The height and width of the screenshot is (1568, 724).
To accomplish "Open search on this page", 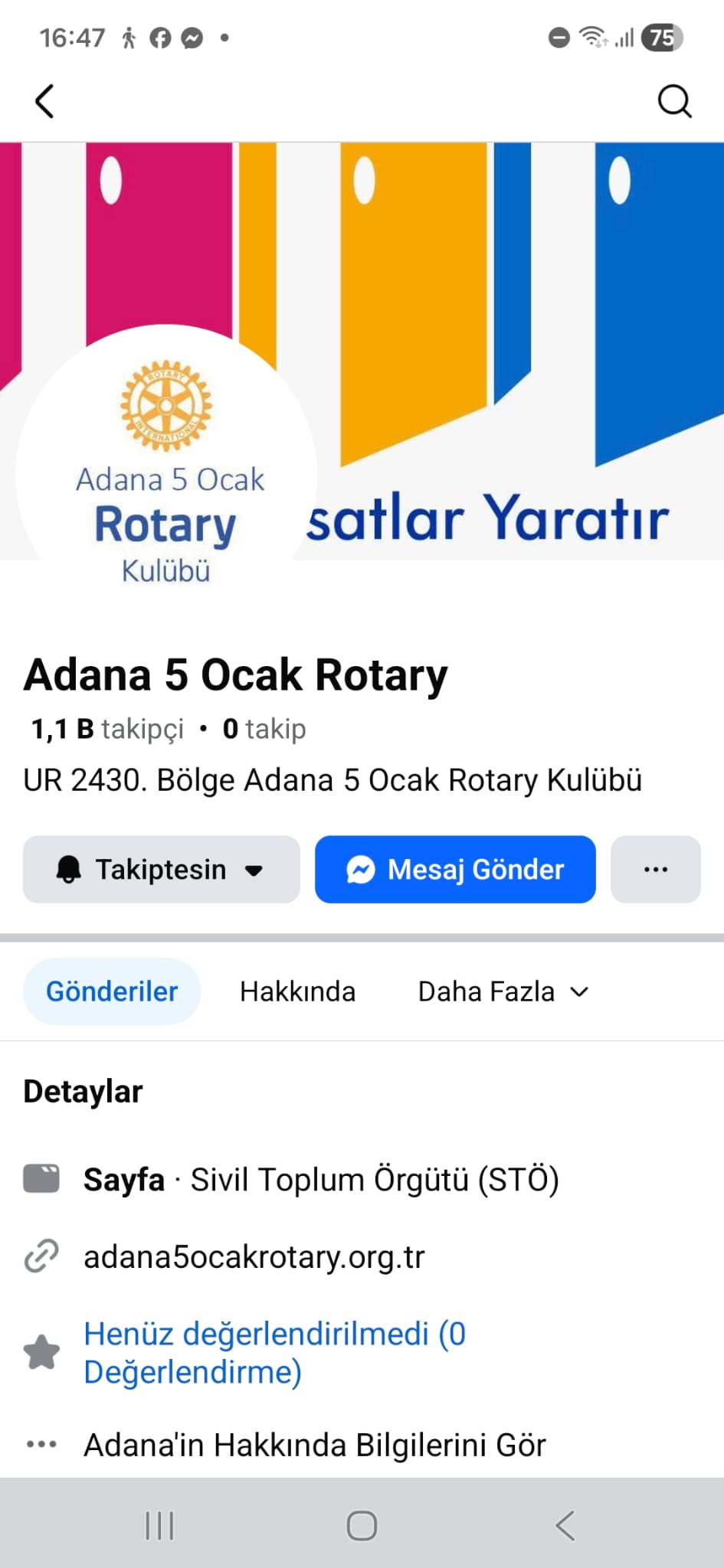I will point(674,101).
